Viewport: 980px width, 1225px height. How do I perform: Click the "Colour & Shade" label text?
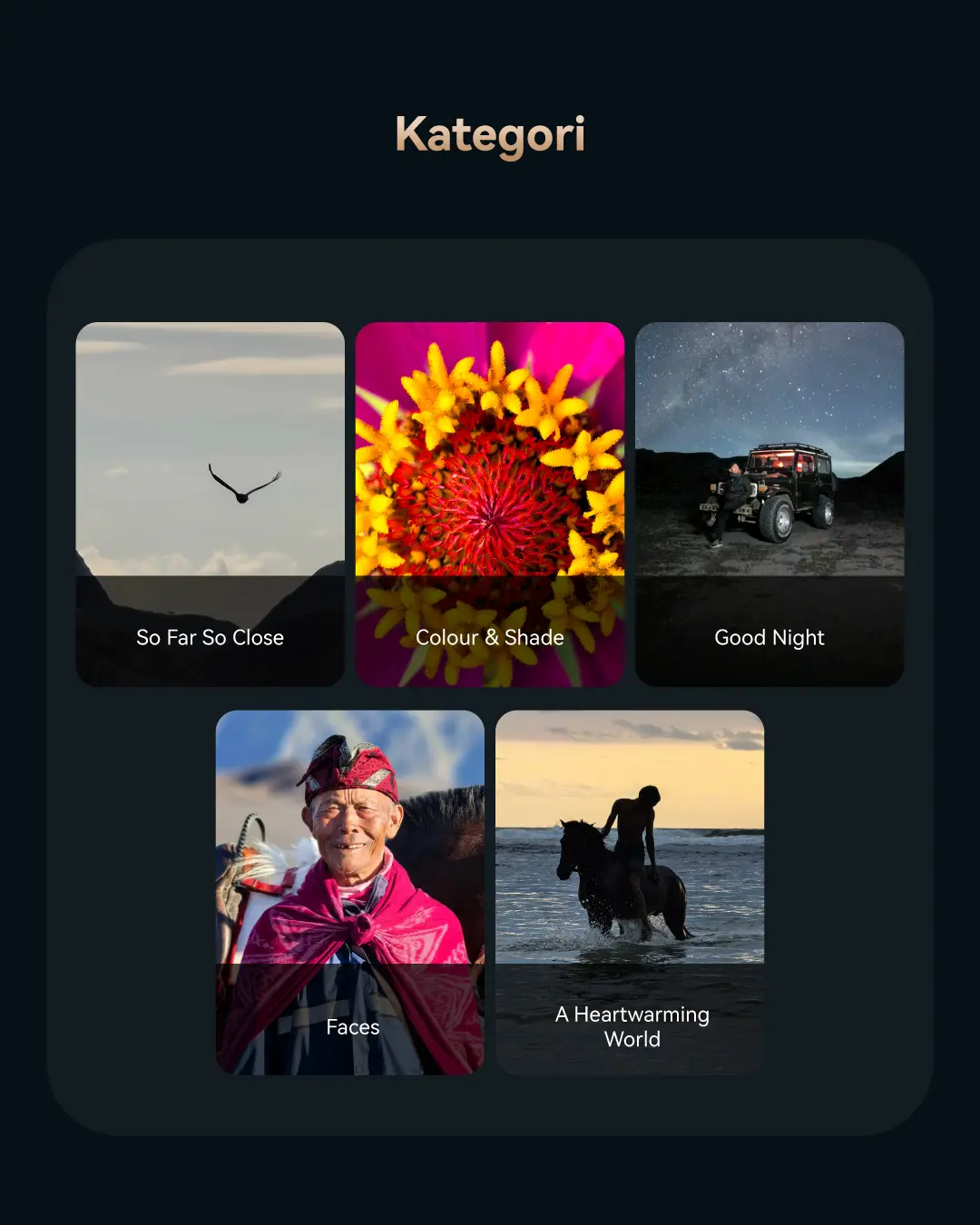click(490, 638)
